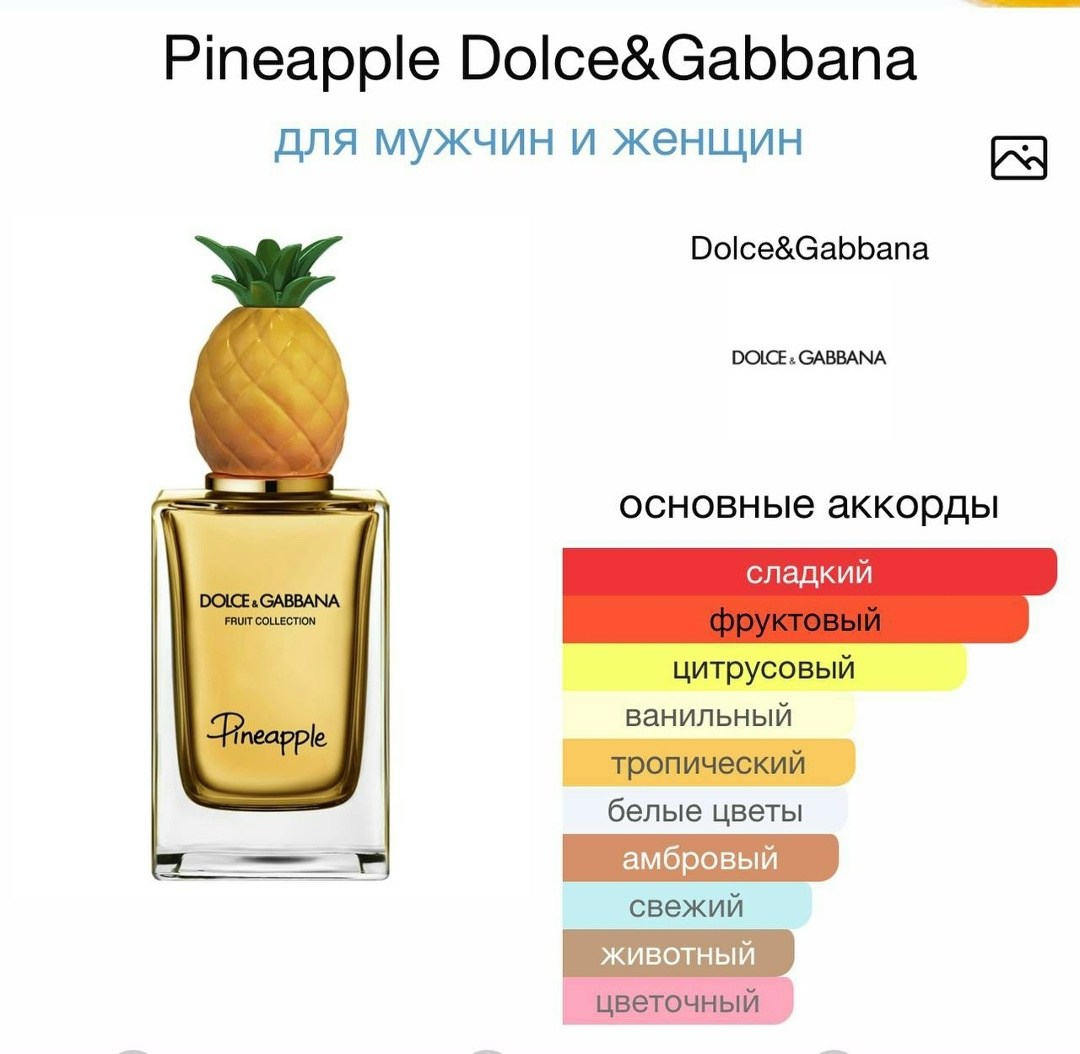Viewport: 1080px width, 1054px height.
Task: Tap the Dolce&Gabbana brand logo
Action: pyautogui.click(x=809, y=358)
